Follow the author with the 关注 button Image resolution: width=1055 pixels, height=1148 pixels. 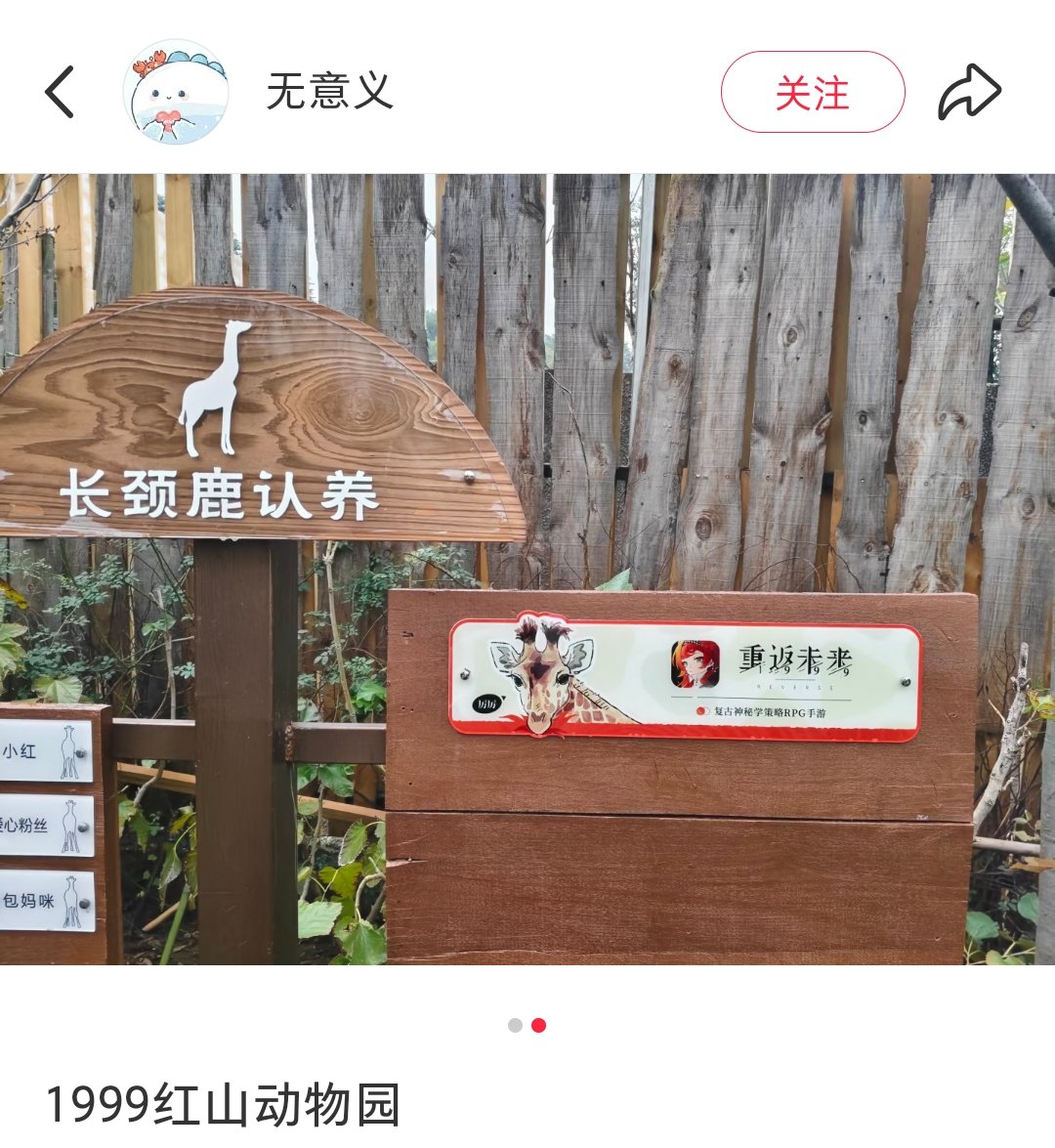(813, 93)
